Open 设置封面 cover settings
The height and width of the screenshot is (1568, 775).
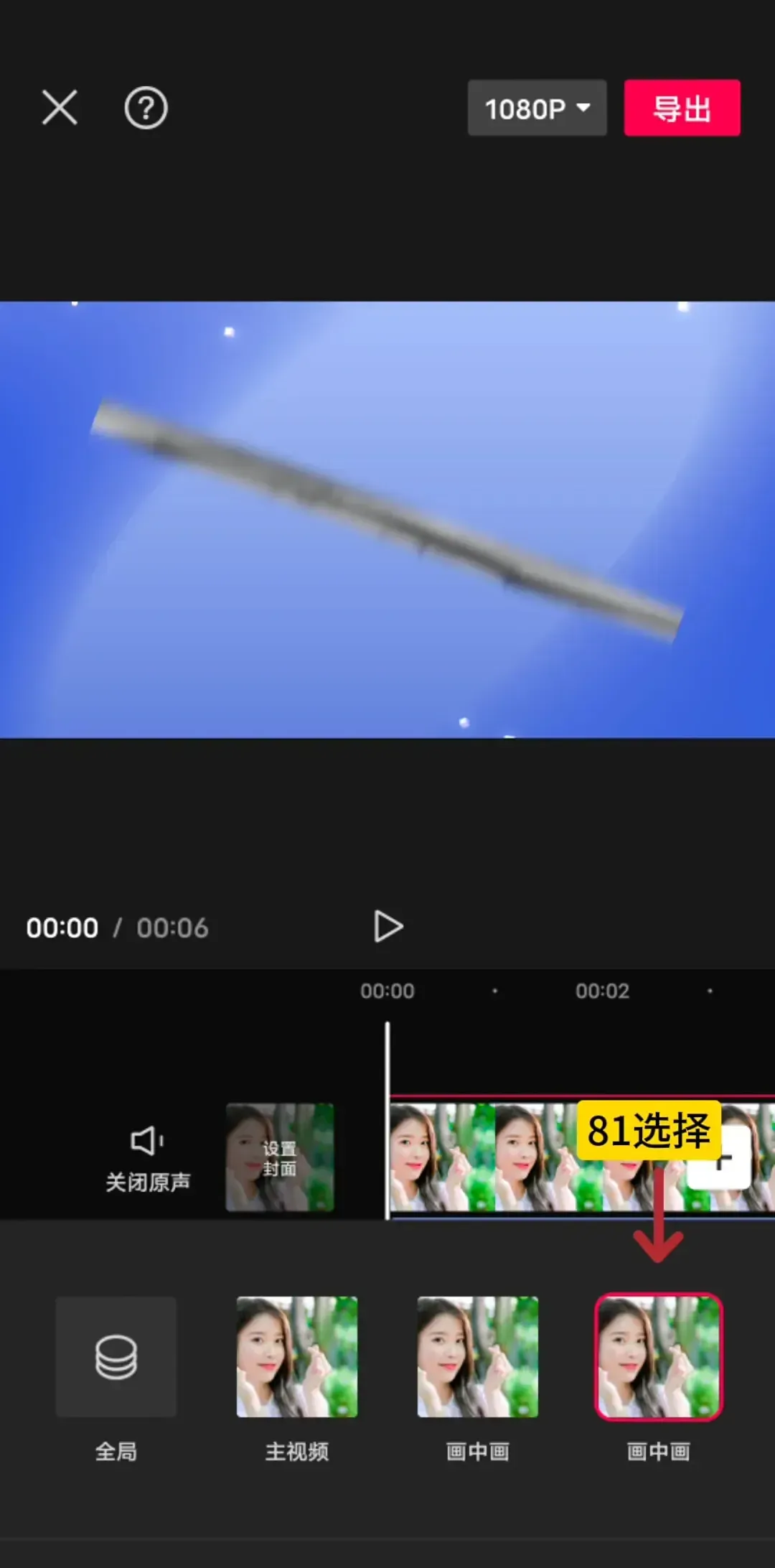click(280, 1157)
